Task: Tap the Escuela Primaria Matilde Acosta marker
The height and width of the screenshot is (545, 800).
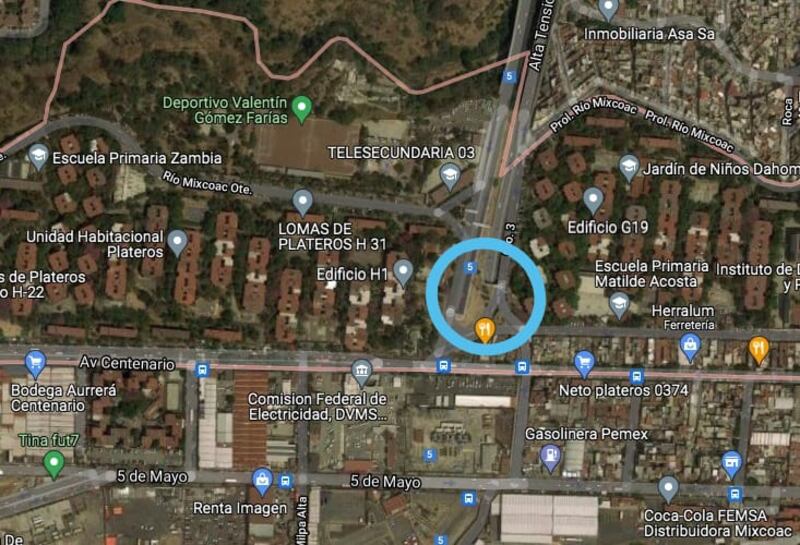Action: 619,304
